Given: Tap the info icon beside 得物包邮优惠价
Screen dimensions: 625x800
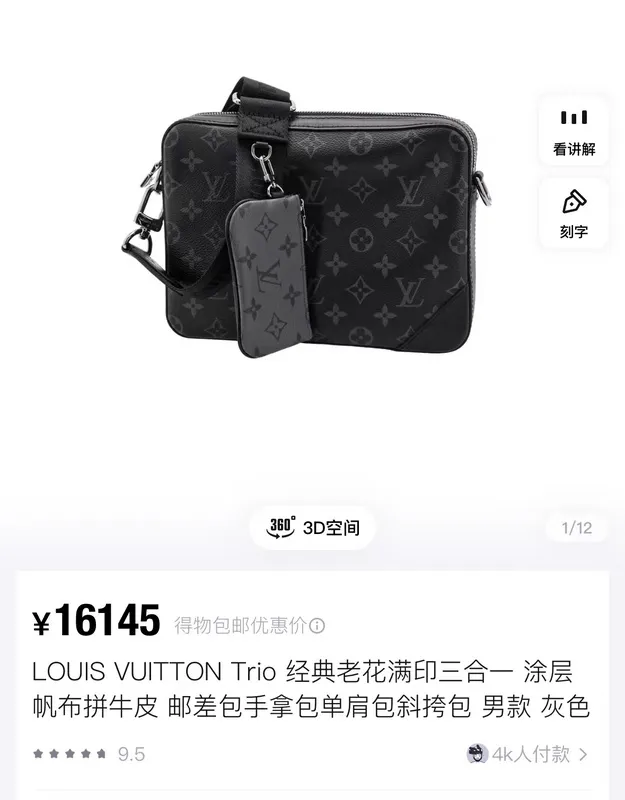Looking at the screenshot, I should pos(317,626).
